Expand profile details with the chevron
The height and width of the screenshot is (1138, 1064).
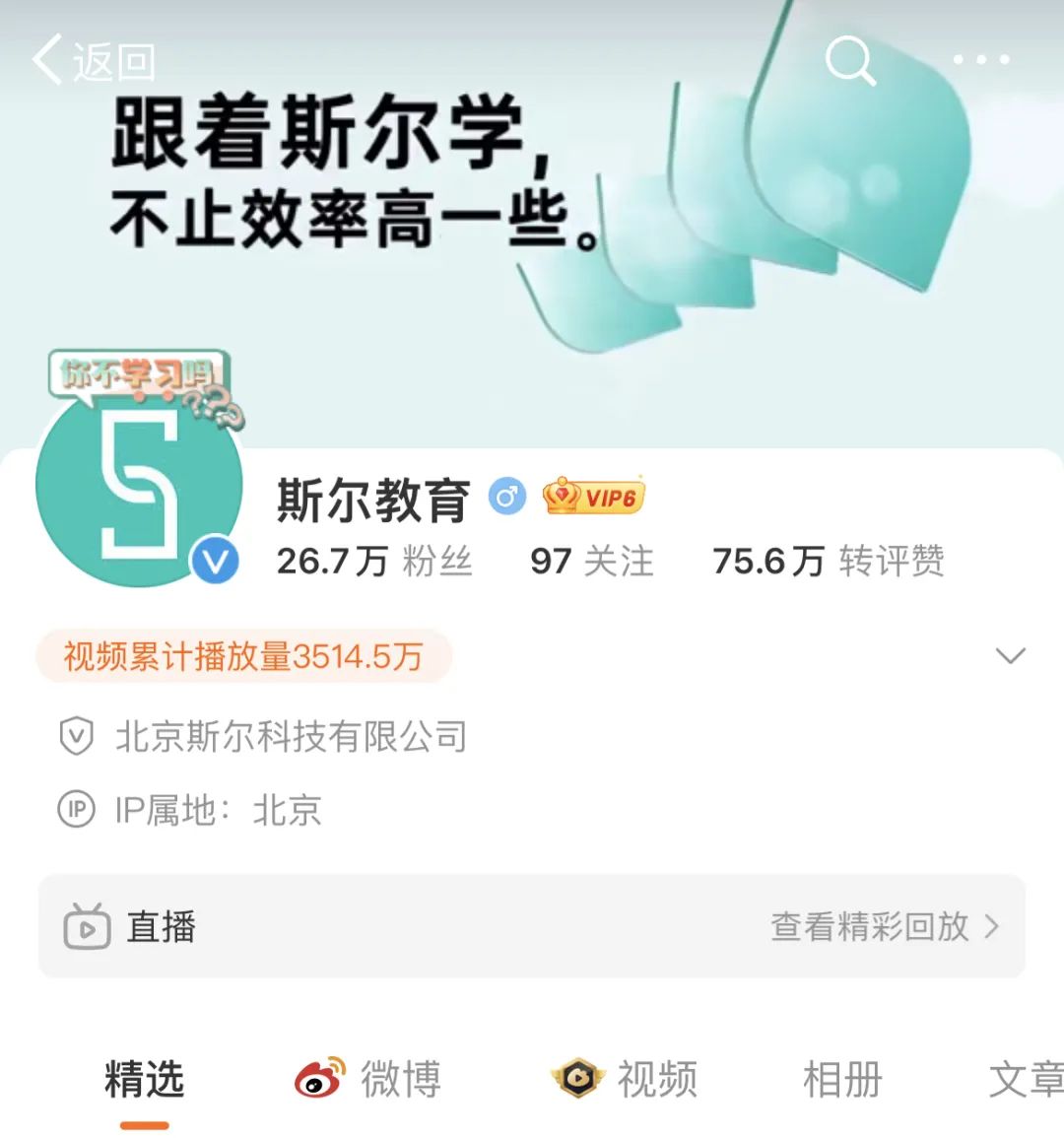click(x=1011, y=656)
